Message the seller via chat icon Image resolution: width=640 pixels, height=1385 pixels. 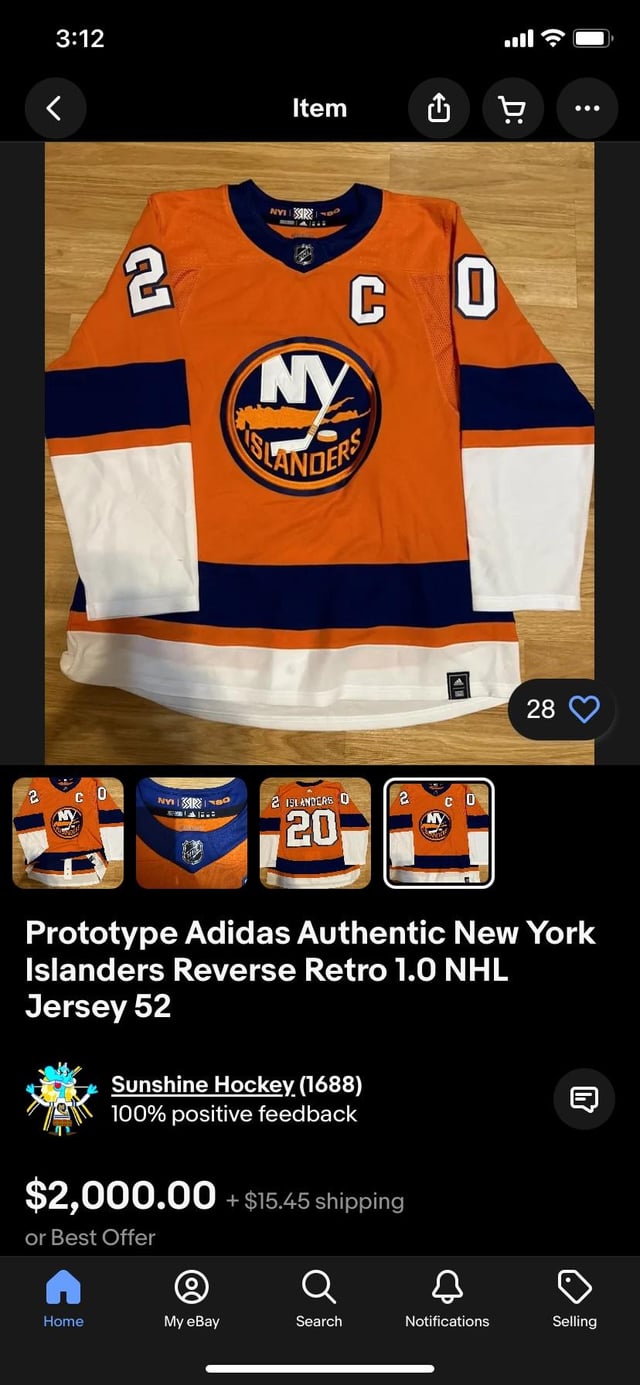click(x=584, y=1099)
